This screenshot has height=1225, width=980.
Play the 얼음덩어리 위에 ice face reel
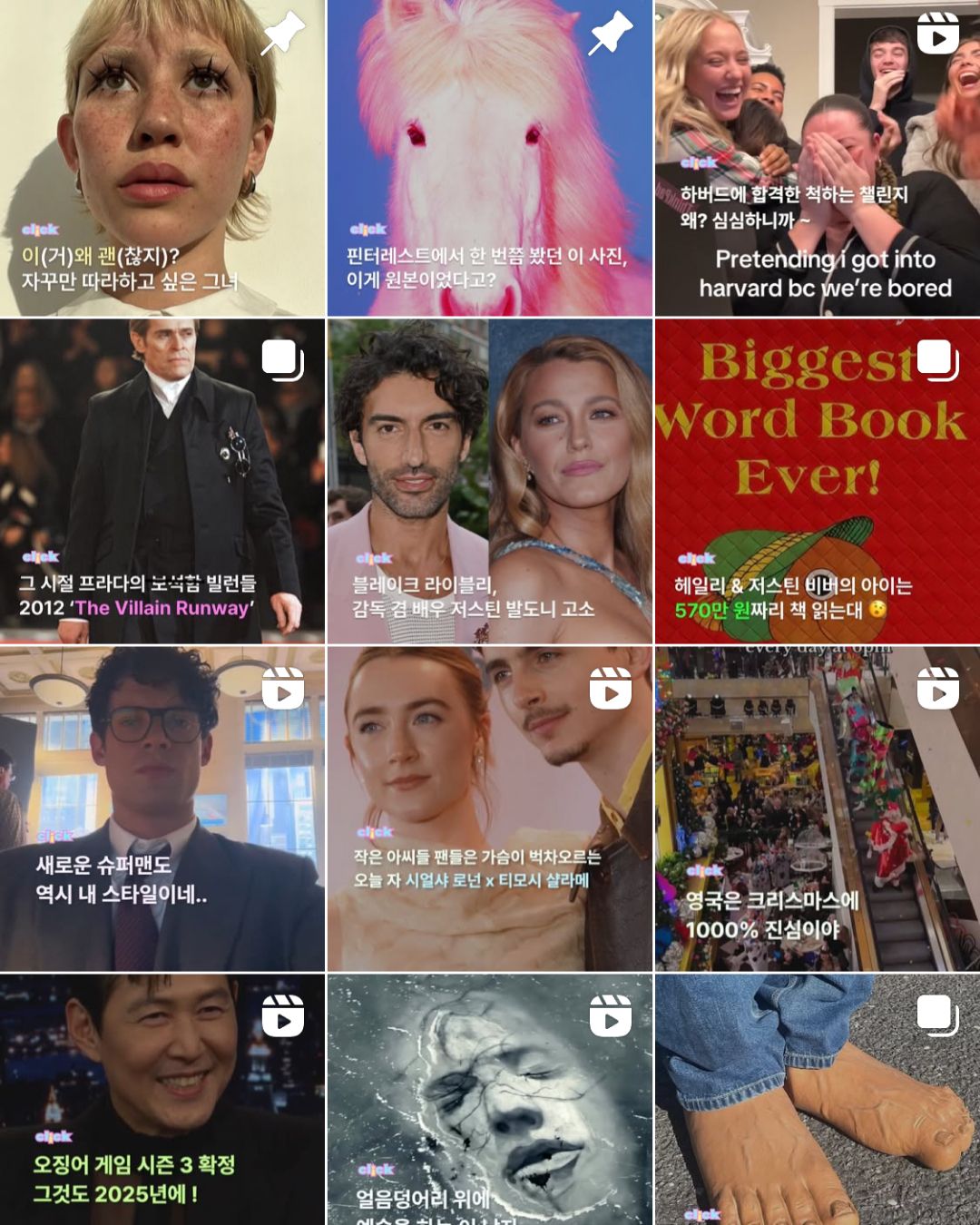coord(489,1100)
